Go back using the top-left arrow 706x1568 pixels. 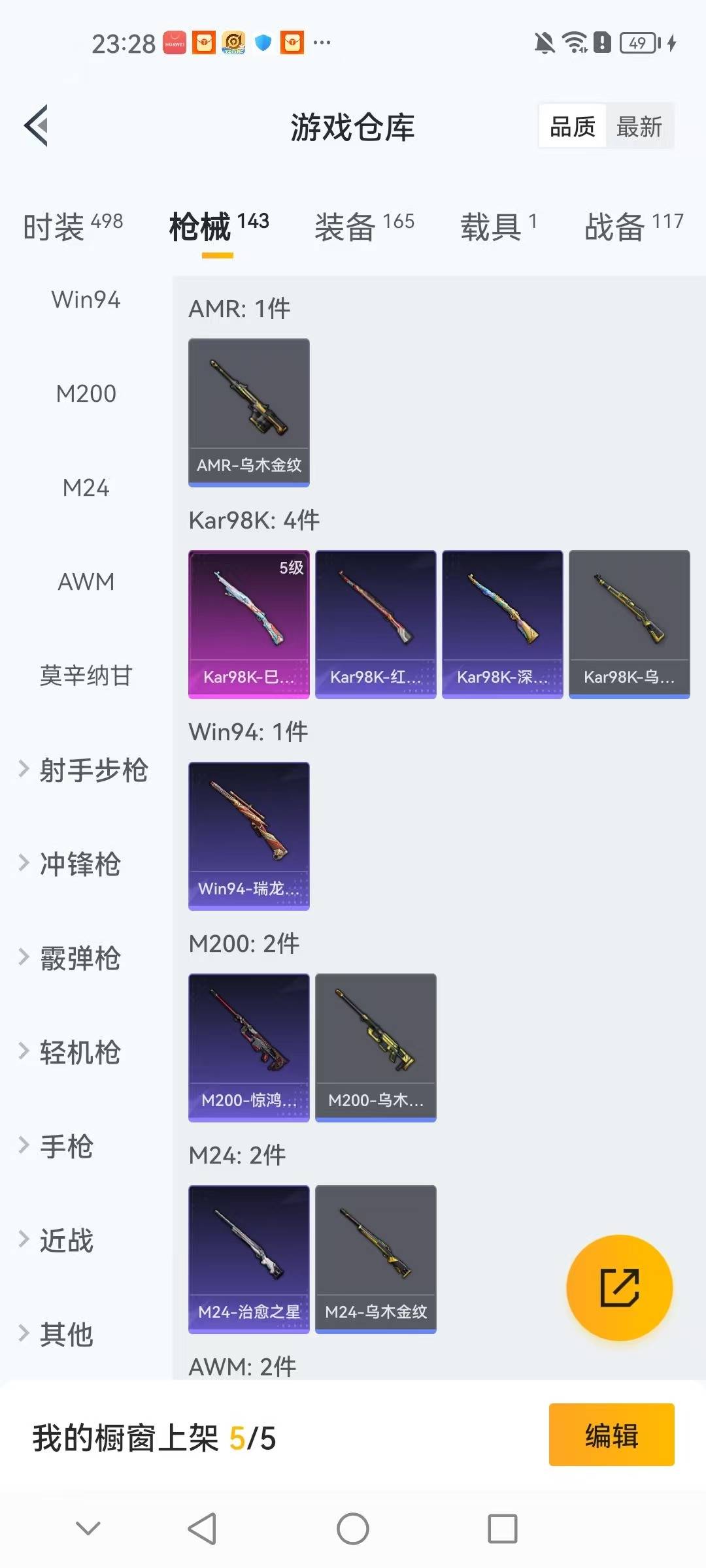pyautogui.click(x=37, y=125)
